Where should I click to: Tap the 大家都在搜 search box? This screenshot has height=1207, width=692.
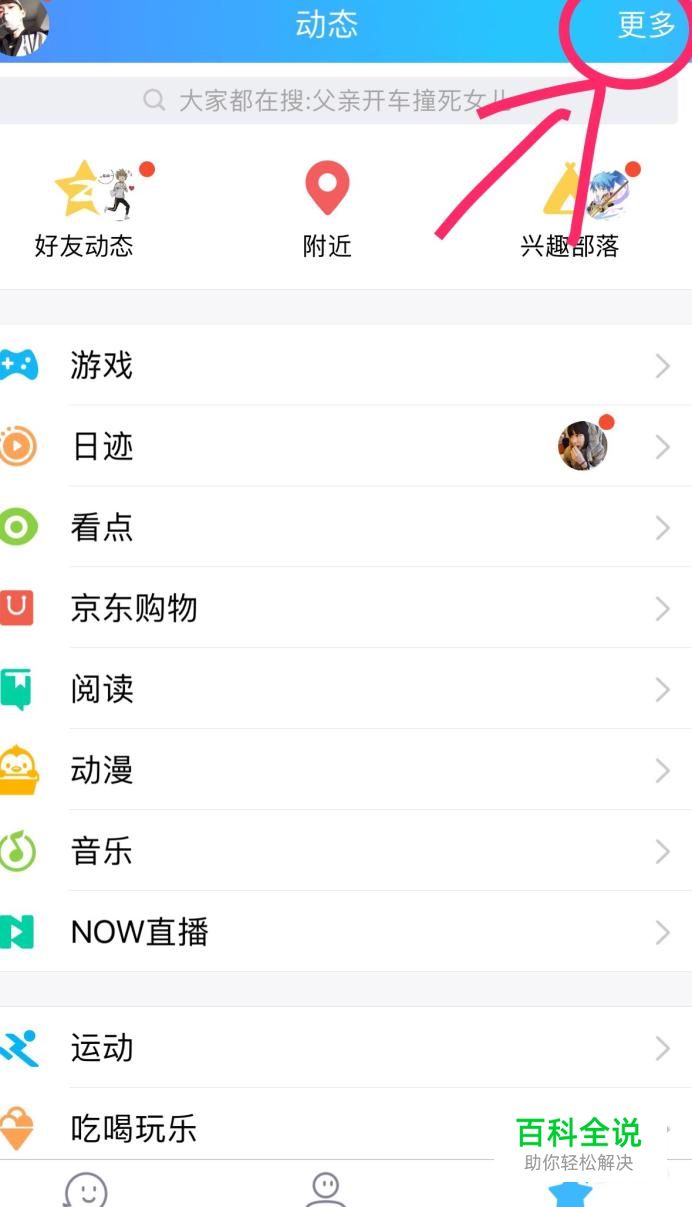pos(339,100)
